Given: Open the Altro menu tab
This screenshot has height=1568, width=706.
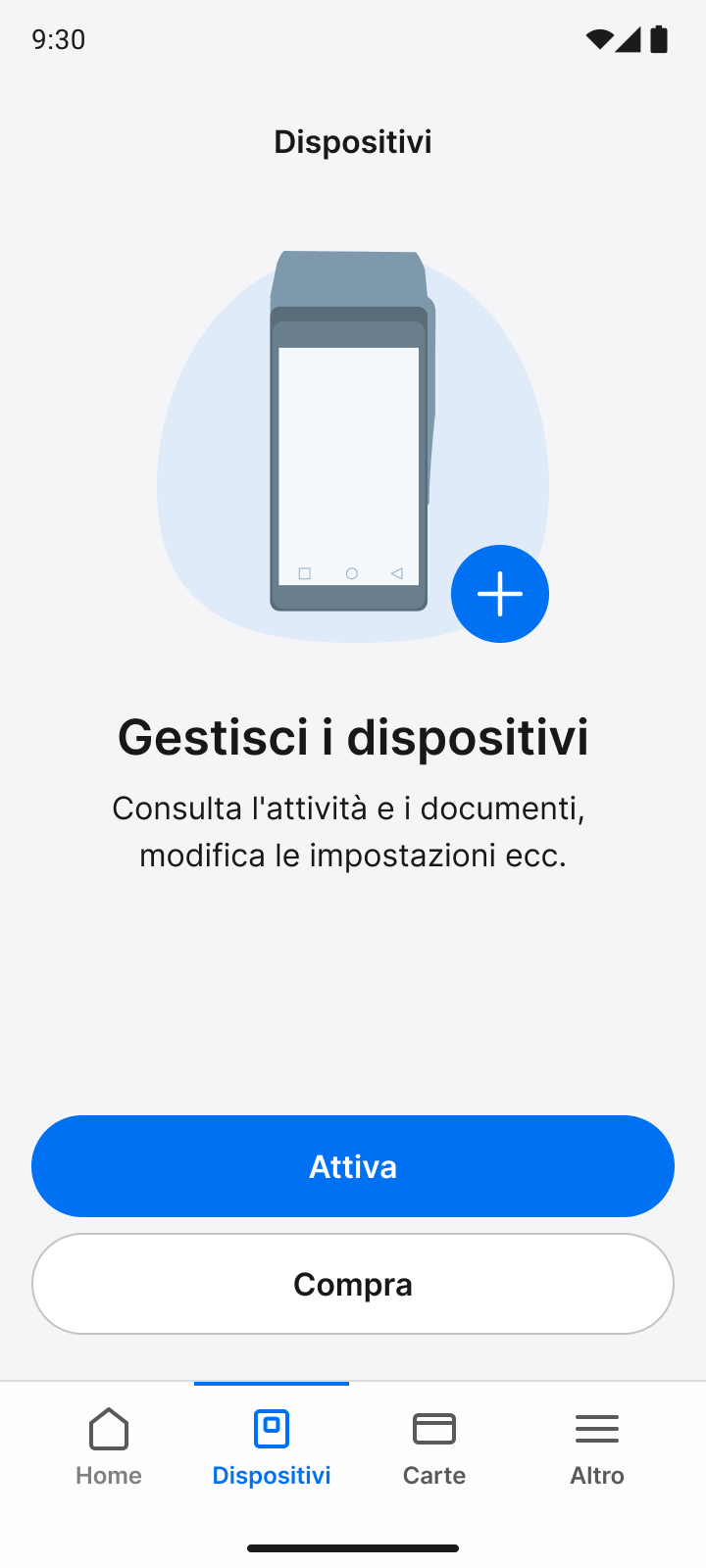Looking at the screenshot, I should (597, 1447).
